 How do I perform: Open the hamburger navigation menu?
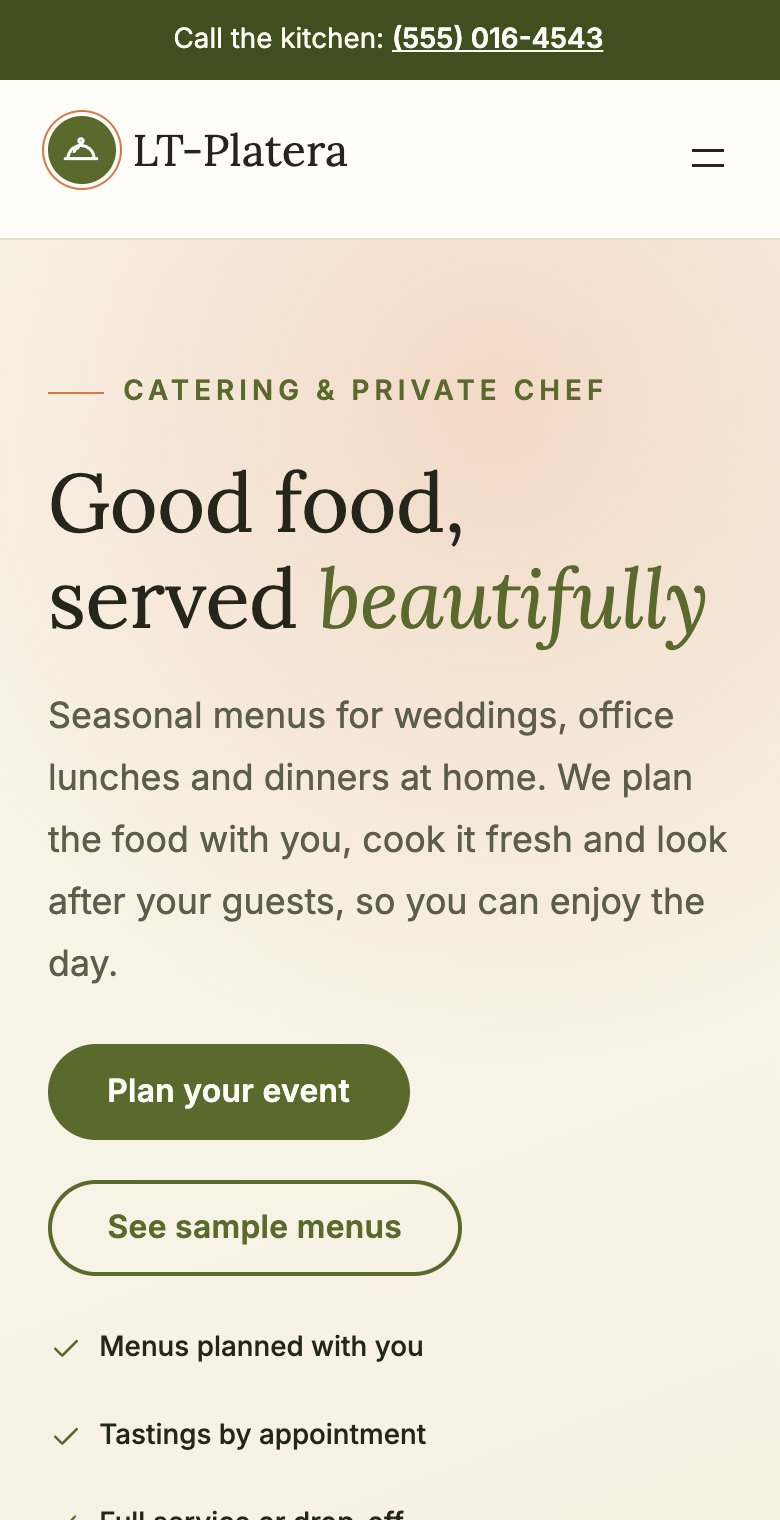point(708,158)
